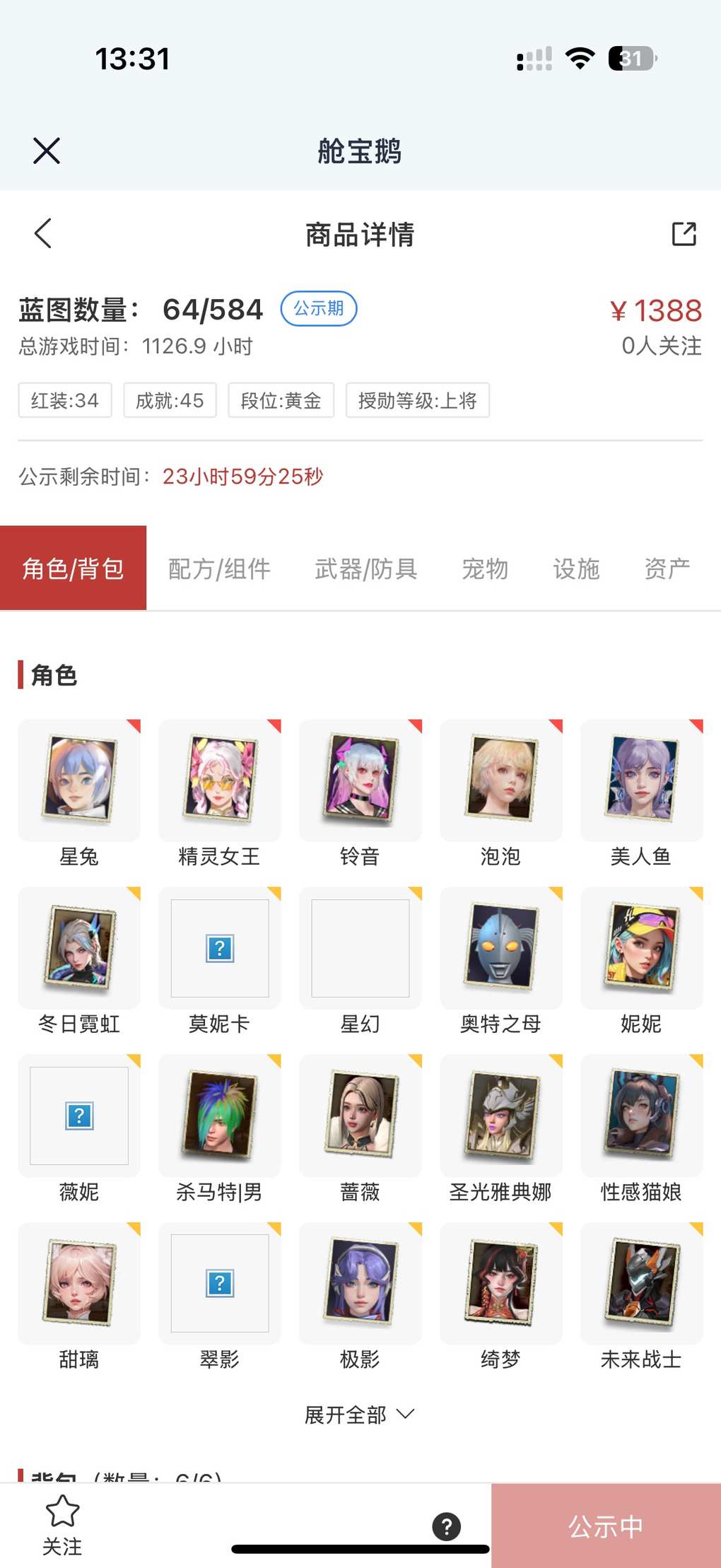
Task: Expand all characters with 展开全部
Action: coord(359,1415)
